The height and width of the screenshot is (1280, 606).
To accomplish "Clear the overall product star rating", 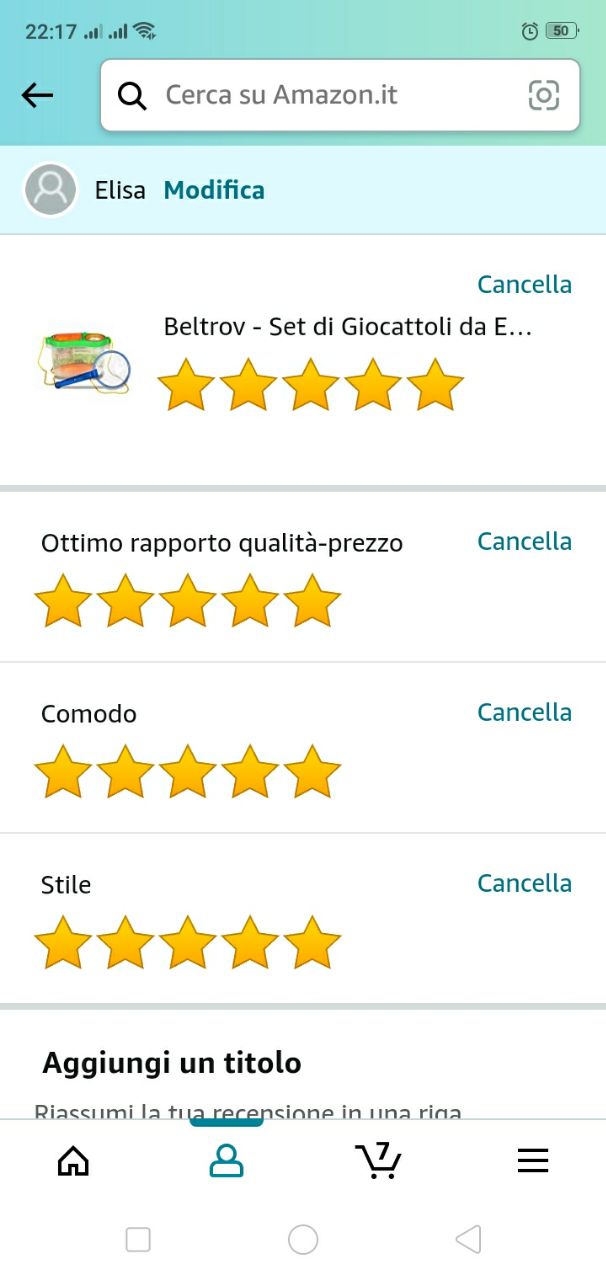I will tap(524, 284).
